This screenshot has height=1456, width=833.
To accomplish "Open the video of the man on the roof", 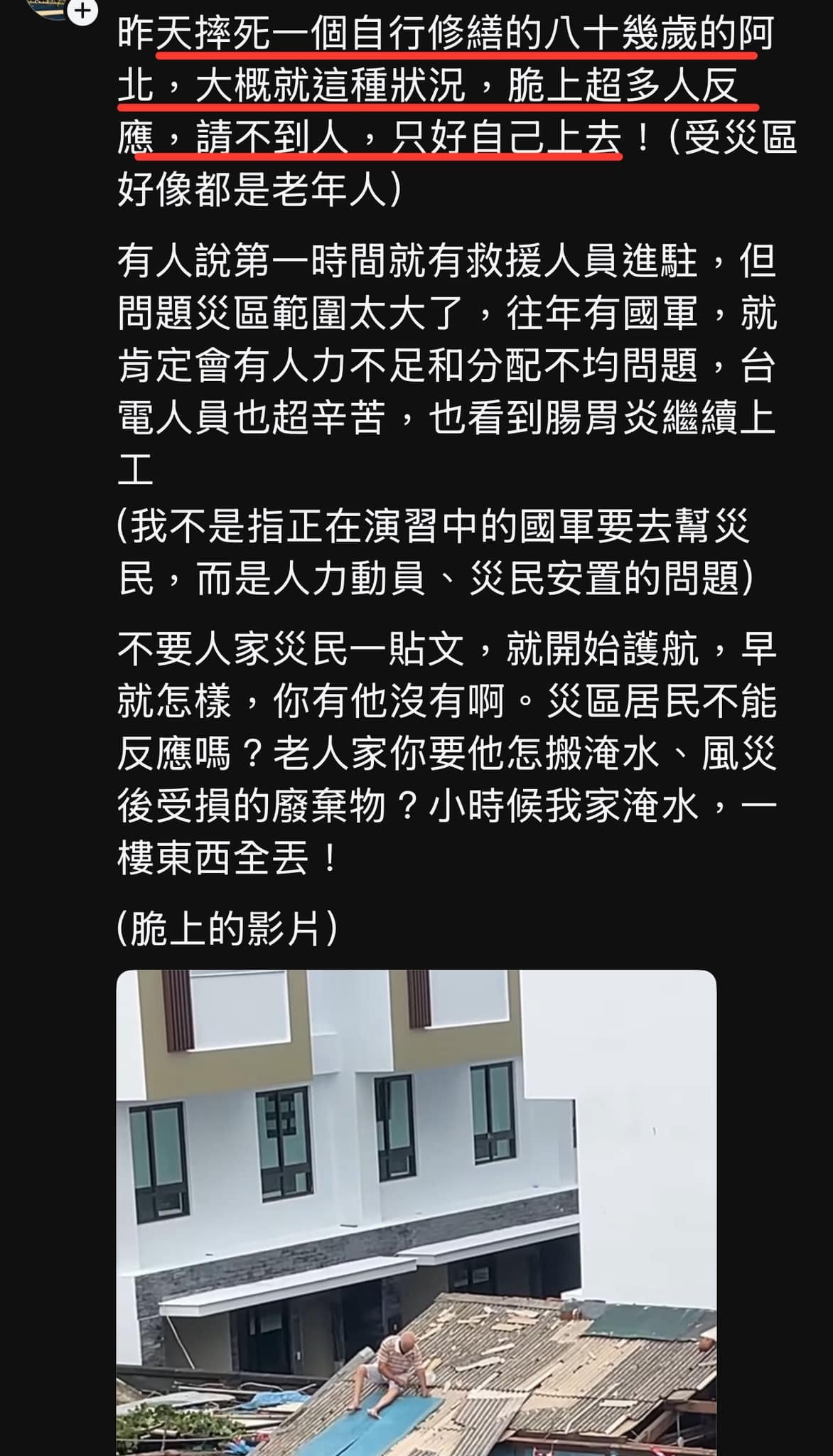I will coord(416,1213).
